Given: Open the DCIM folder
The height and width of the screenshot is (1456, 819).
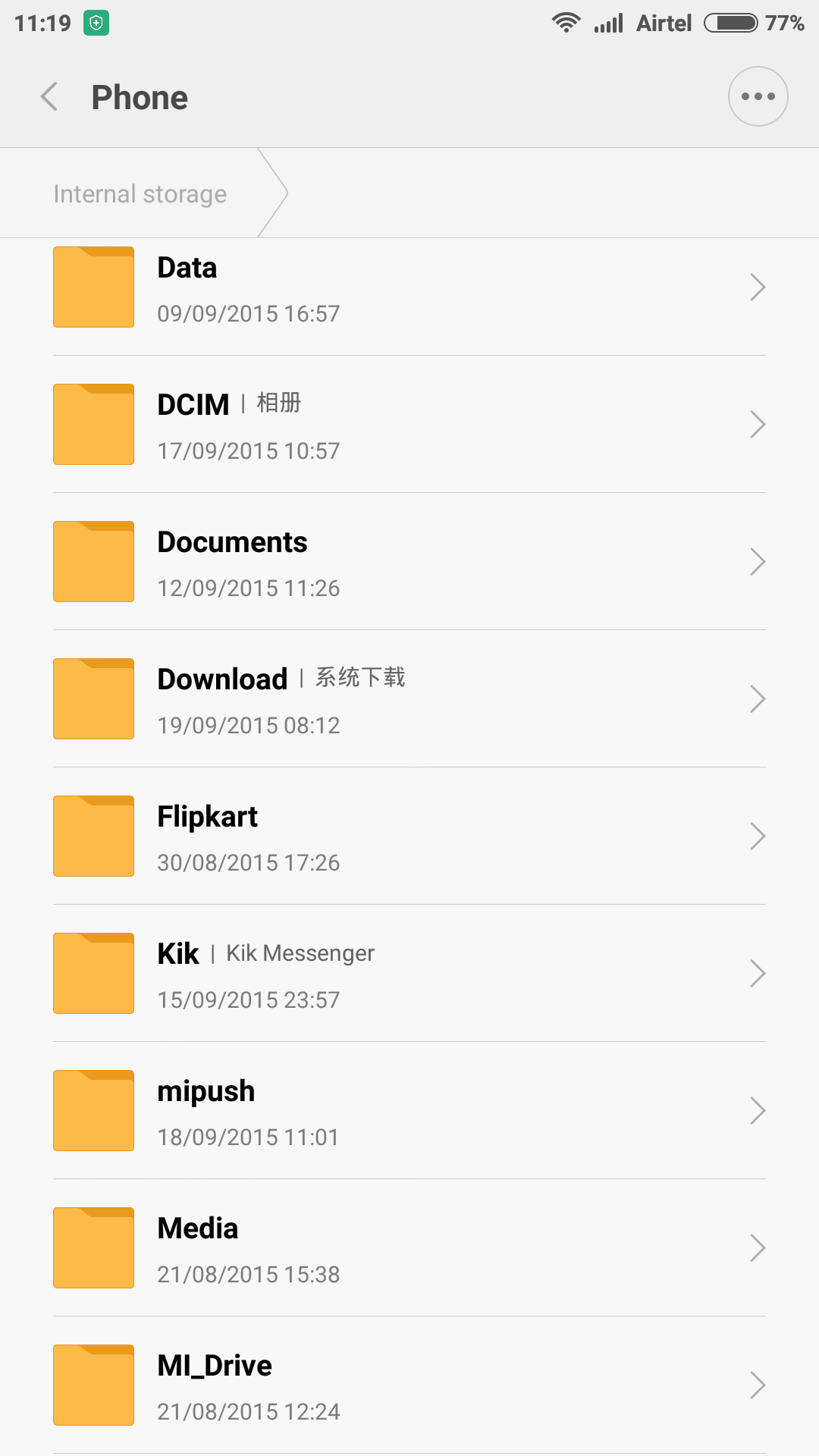Looking at the screenshot, I should coord(409,425).
